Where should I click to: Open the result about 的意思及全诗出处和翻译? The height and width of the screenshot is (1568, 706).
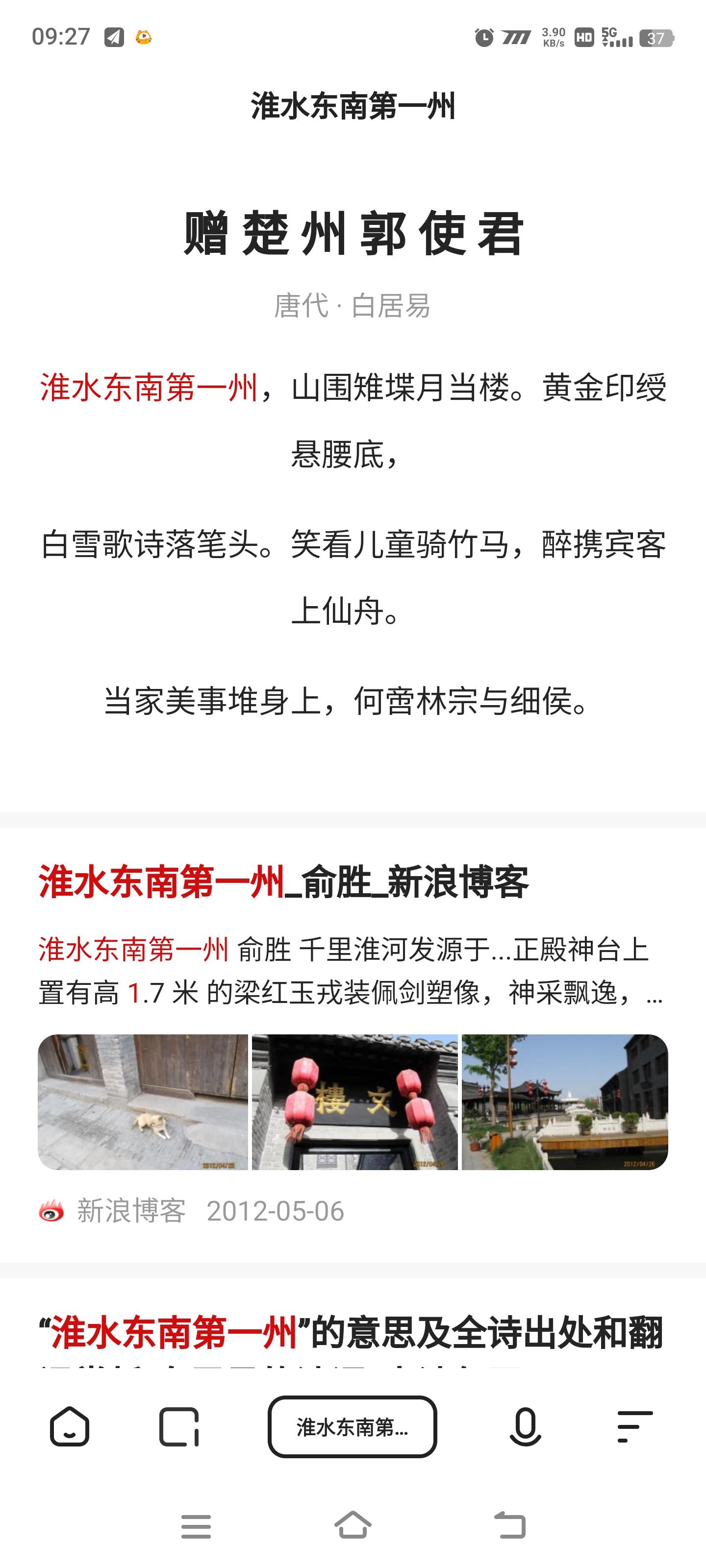point(352,1333)
